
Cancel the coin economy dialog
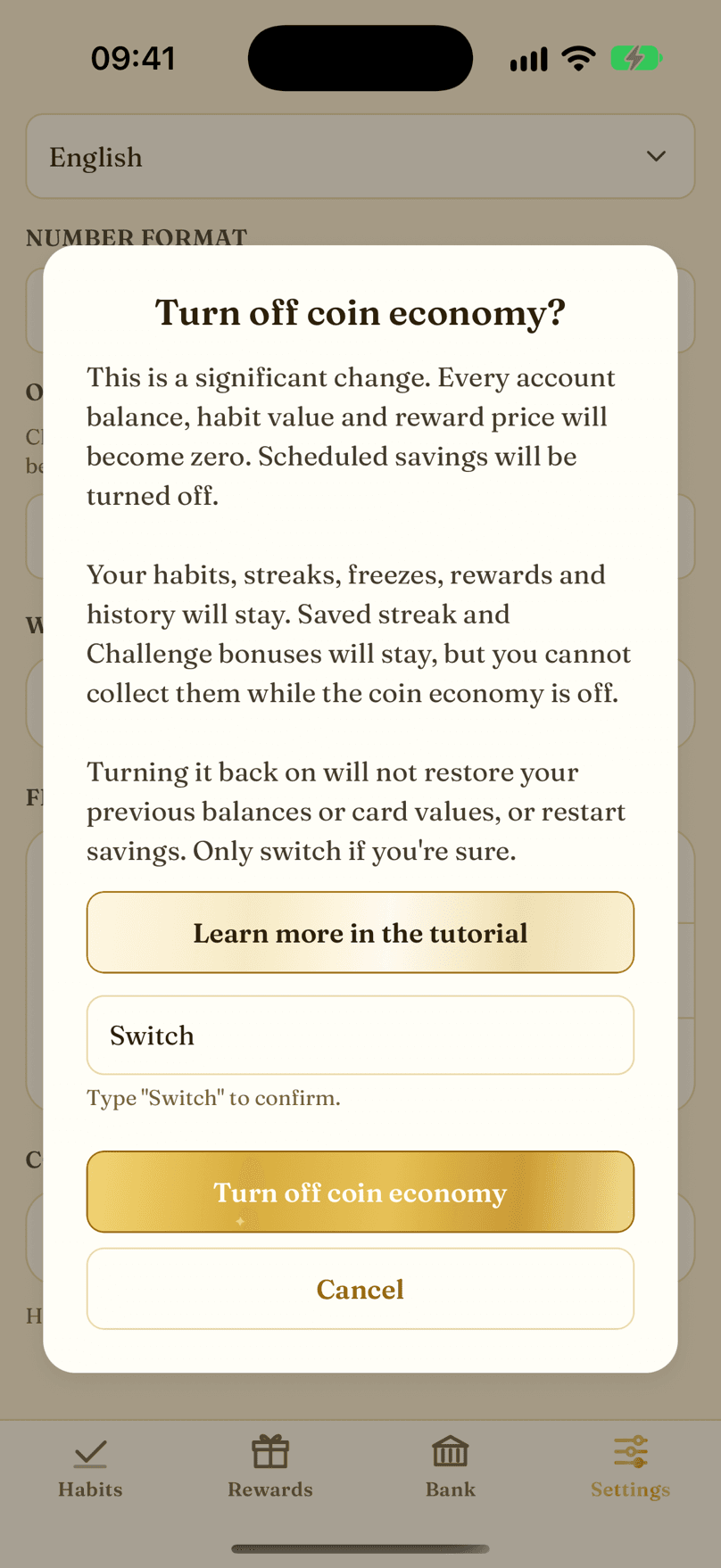(360, 1289)
